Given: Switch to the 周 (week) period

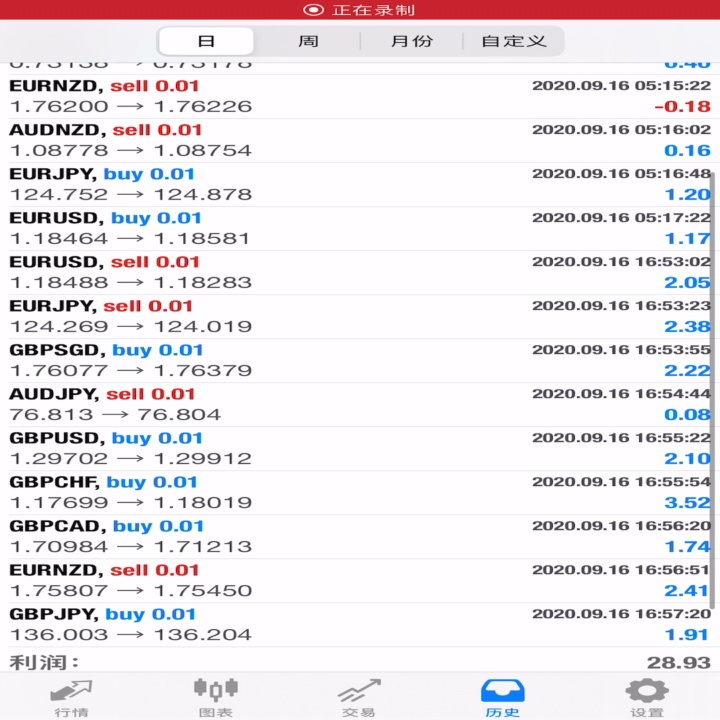Looking at the screenshot, I should pos(308,41).
